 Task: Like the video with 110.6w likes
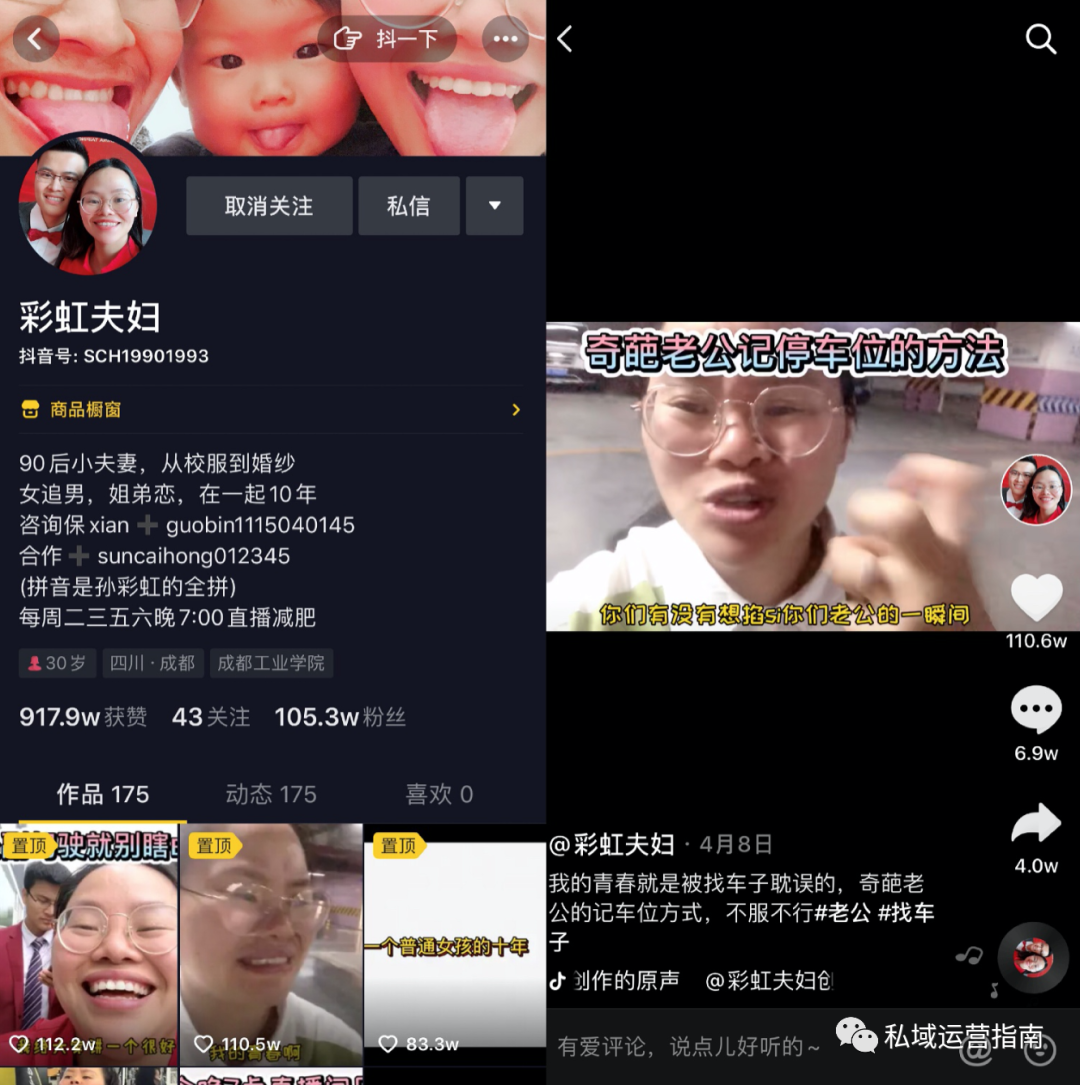click(x=1036, y=598)
